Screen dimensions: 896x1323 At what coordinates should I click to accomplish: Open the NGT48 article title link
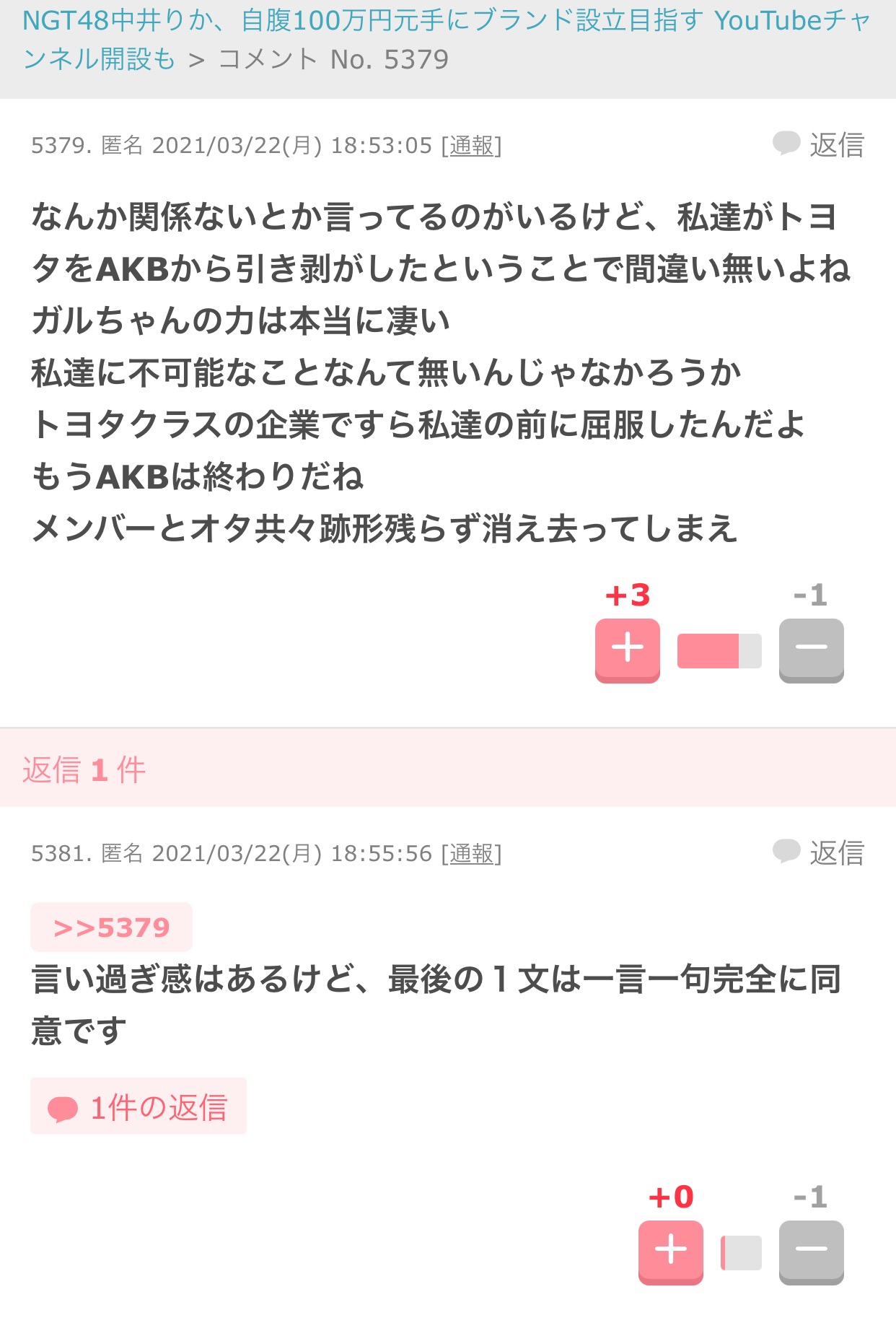pos(446,22)
